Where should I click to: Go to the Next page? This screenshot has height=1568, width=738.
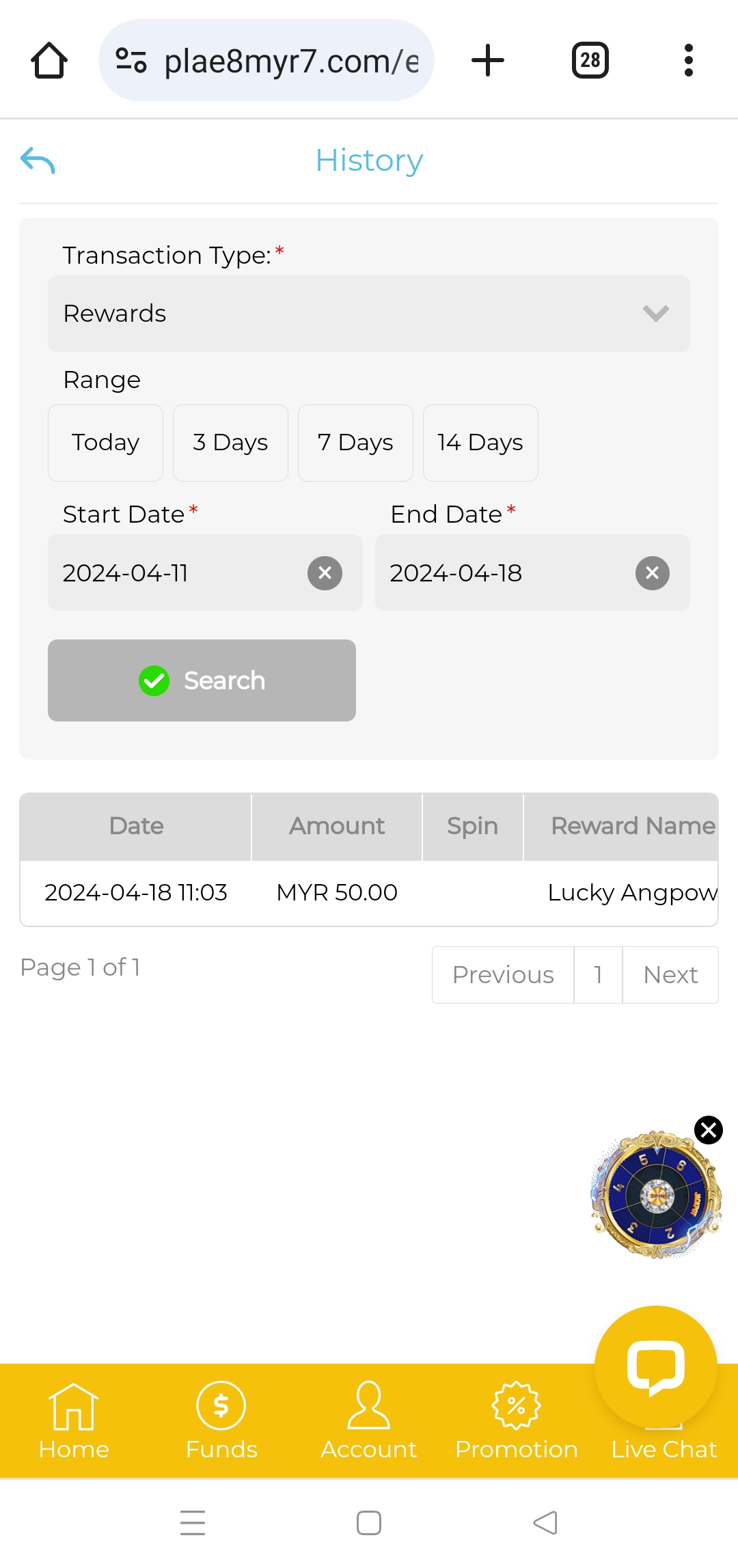pos(670,975)
